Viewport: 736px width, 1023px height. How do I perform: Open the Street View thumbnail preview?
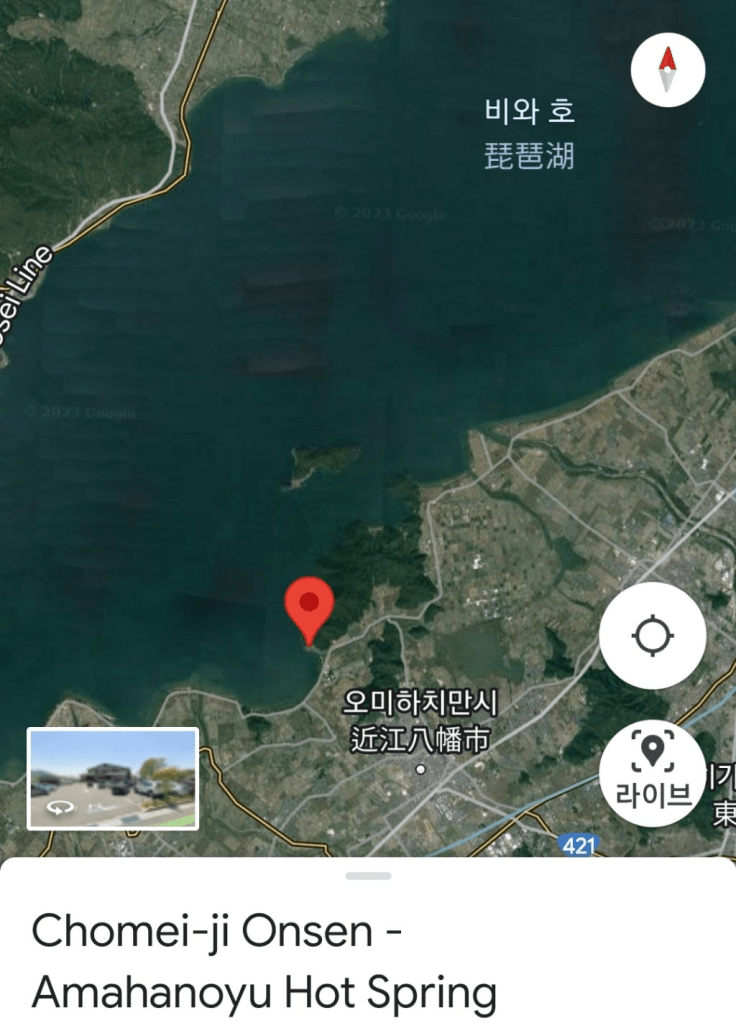pos(113,779)
